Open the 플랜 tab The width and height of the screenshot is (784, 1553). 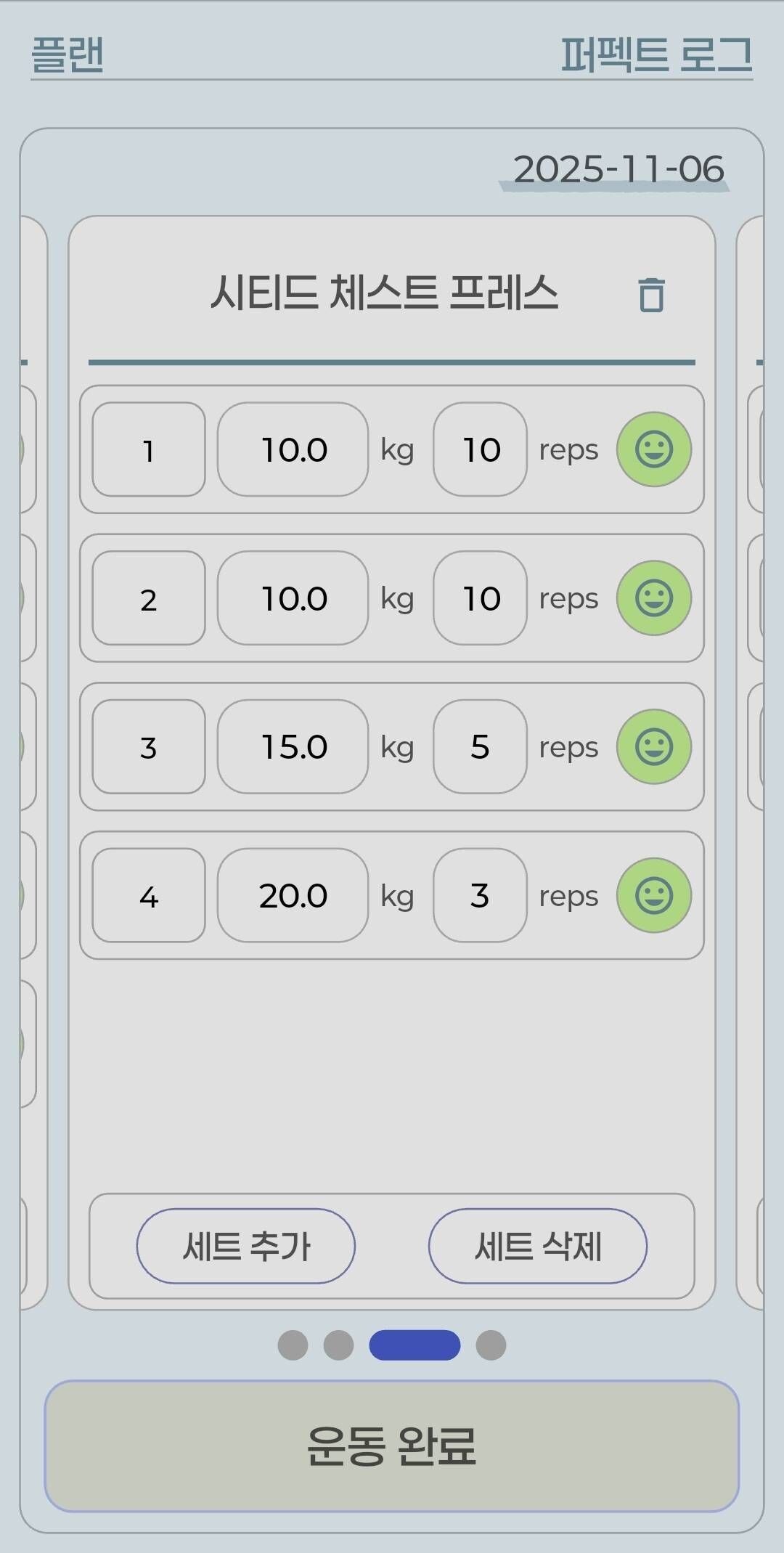tap(68, 54)
